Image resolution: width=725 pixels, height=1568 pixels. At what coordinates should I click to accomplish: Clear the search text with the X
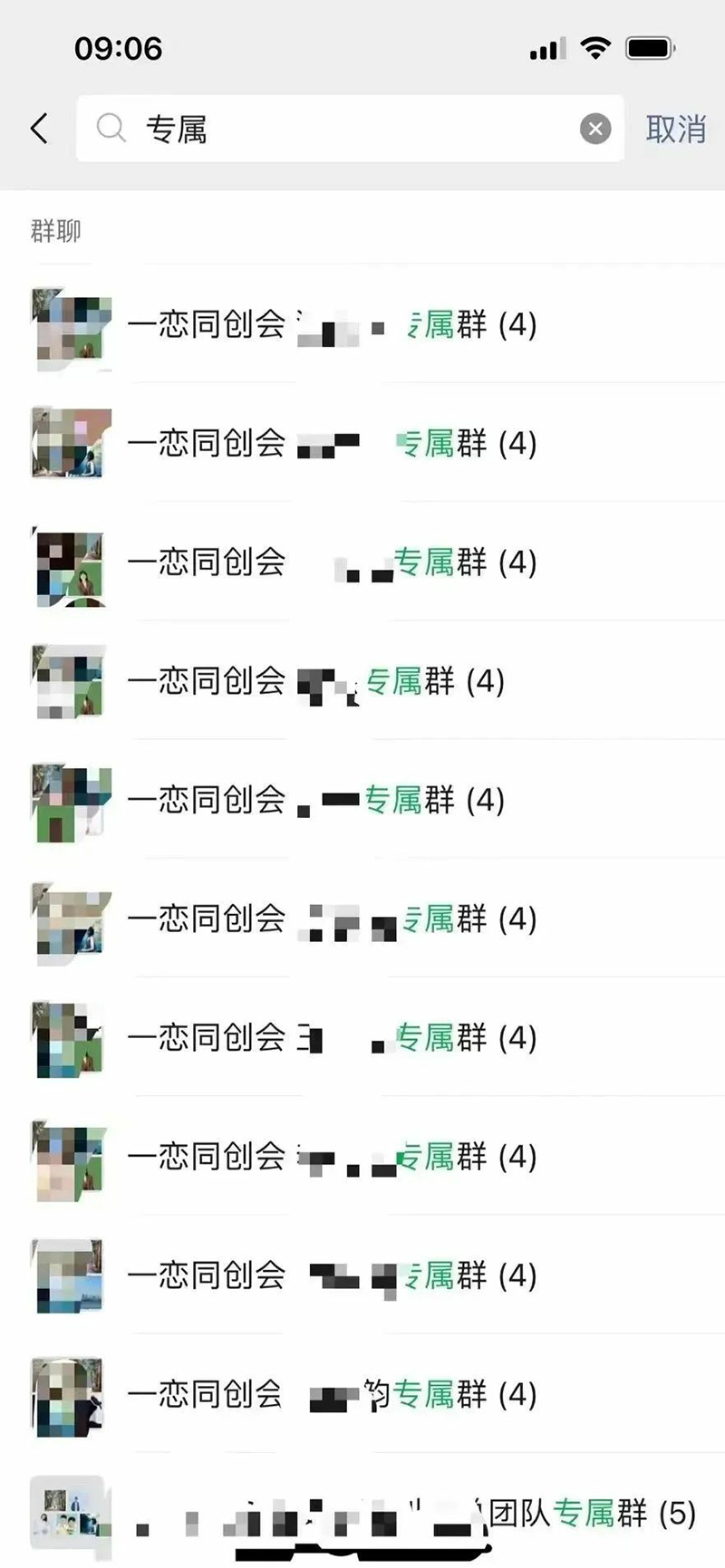tap(595, 129)
